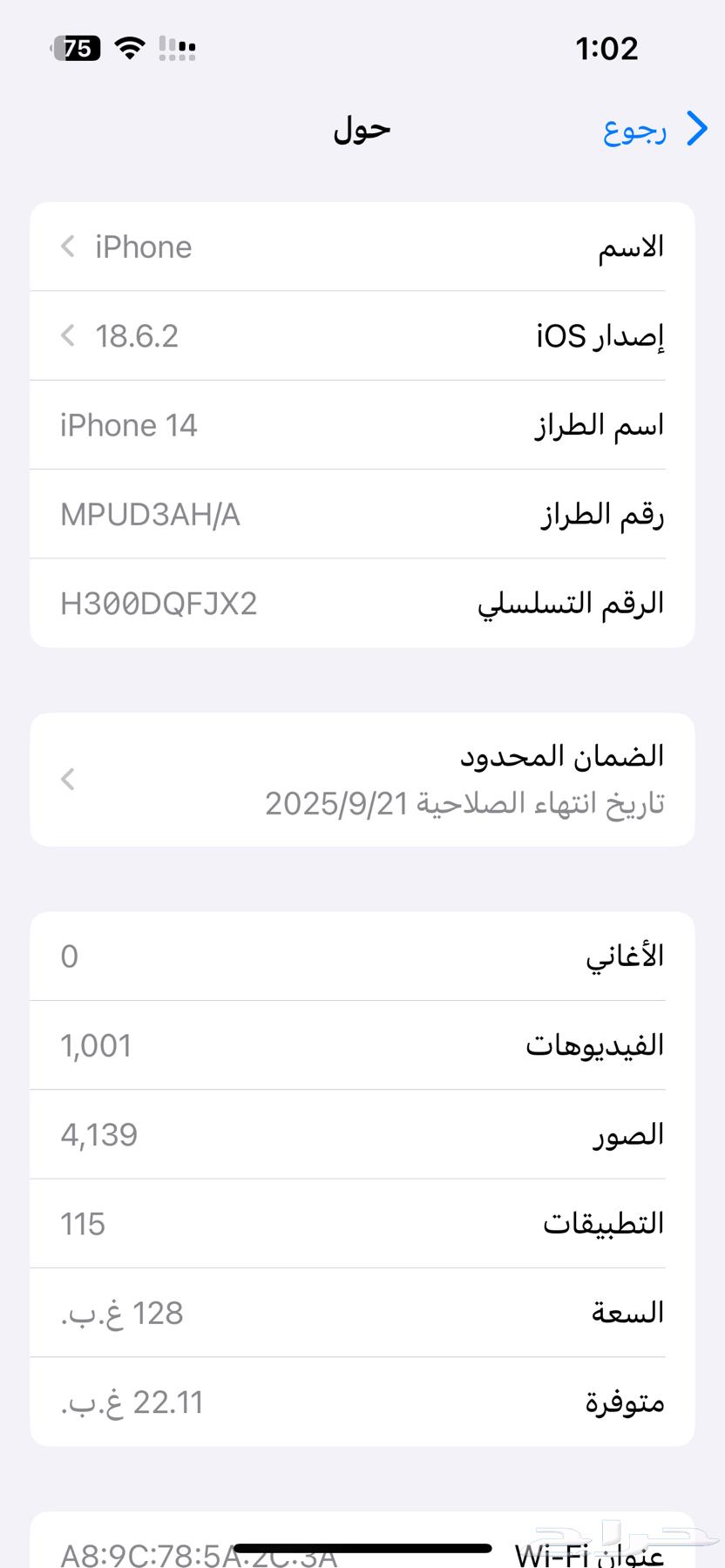Tap the 1:02 clock in the status bar
Screen dimensions: 725x1568
608,49
